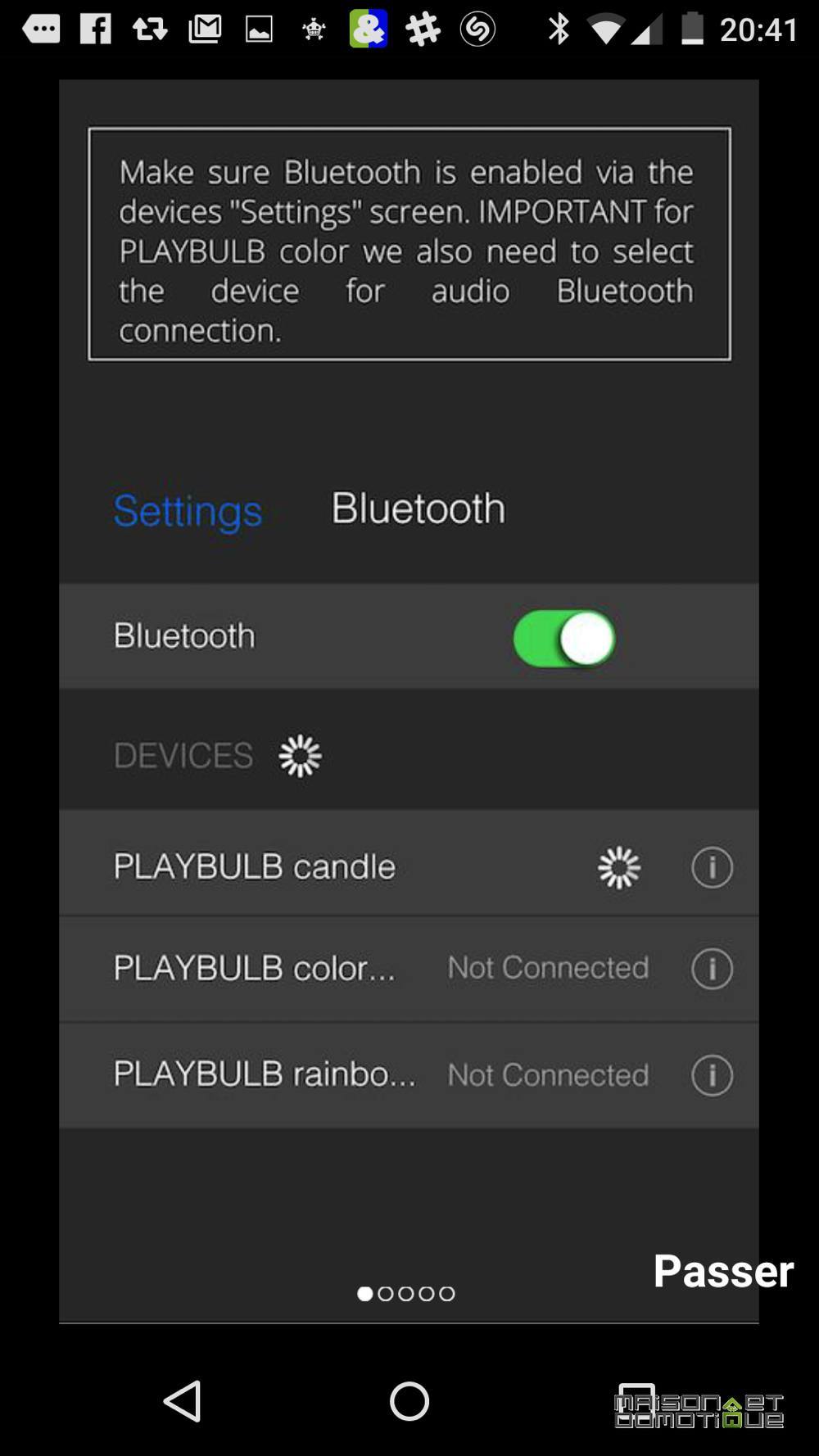819x1456 pixels.
Task: Tap Passer to skip the tutorial
Action: click(x=723, y=1271)
